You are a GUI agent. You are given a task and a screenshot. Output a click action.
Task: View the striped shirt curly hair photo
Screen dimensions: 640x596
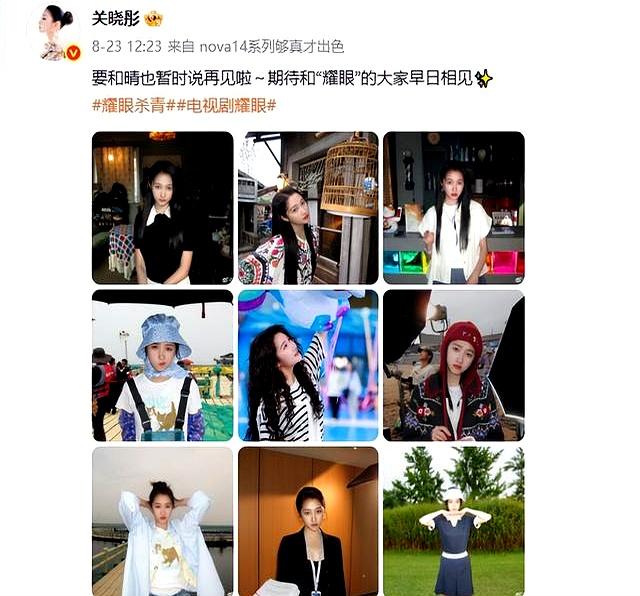pos(308,365)
